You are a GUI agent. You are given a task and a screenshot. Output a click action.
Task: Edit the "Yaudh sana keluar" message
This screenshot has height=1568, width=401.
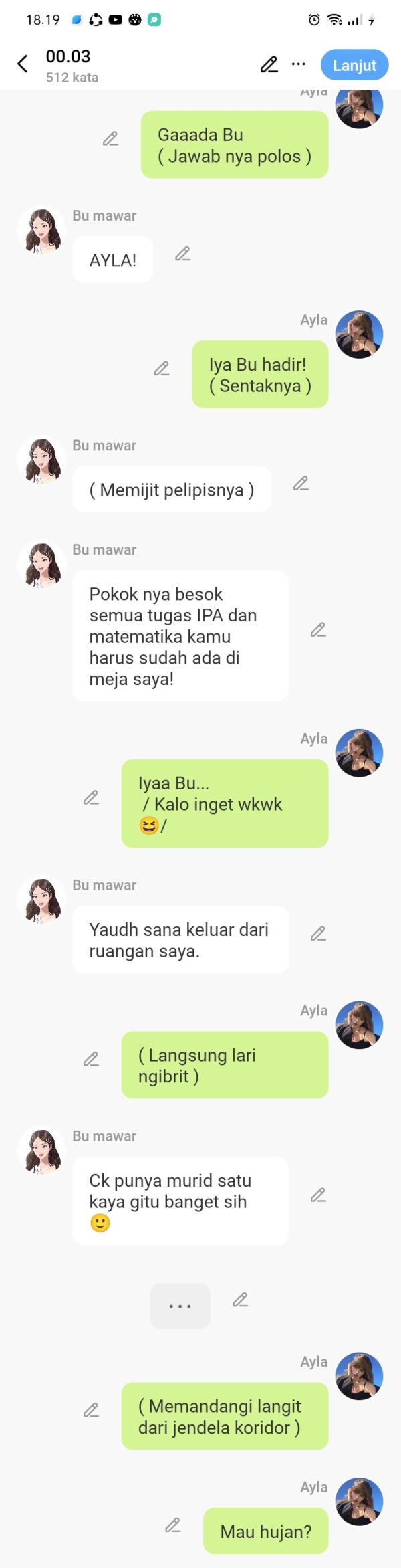(x=318, y=934)
